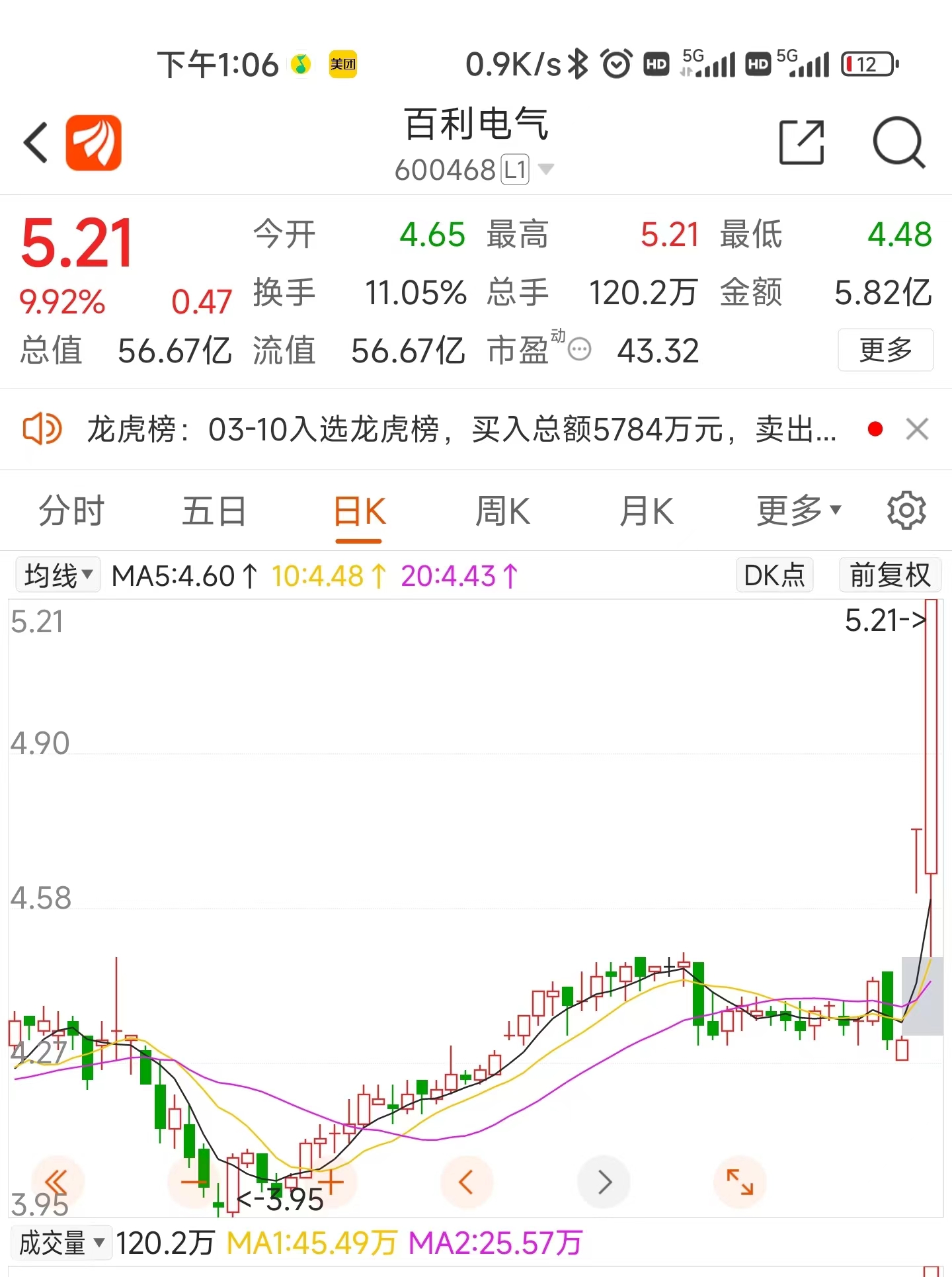Change the 均线 indicator dropdown

click(x=58, y=575)
